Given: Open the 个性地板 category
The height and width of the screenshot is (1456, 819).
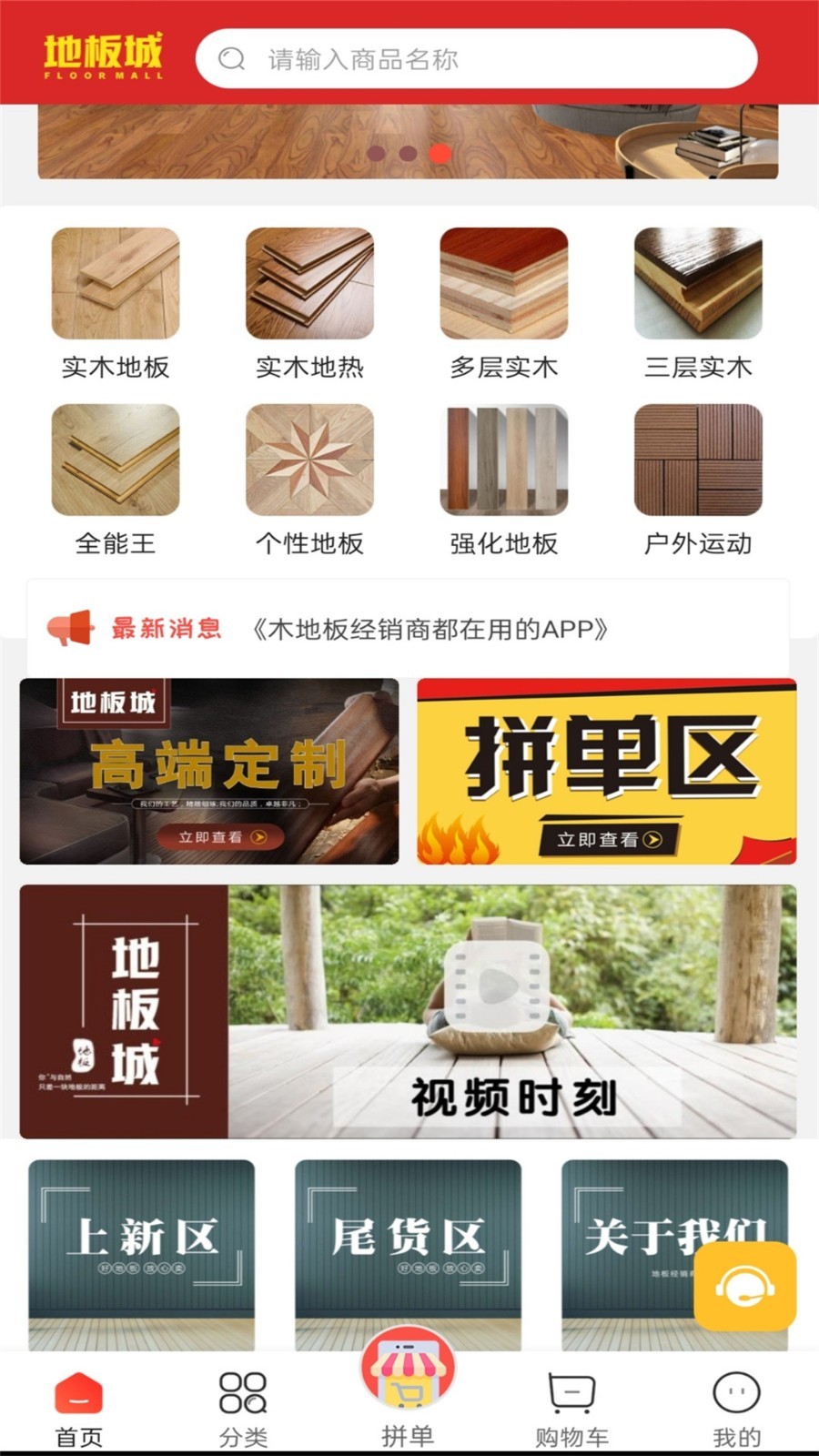Looking at the screenshot, I should click(309, 480).
